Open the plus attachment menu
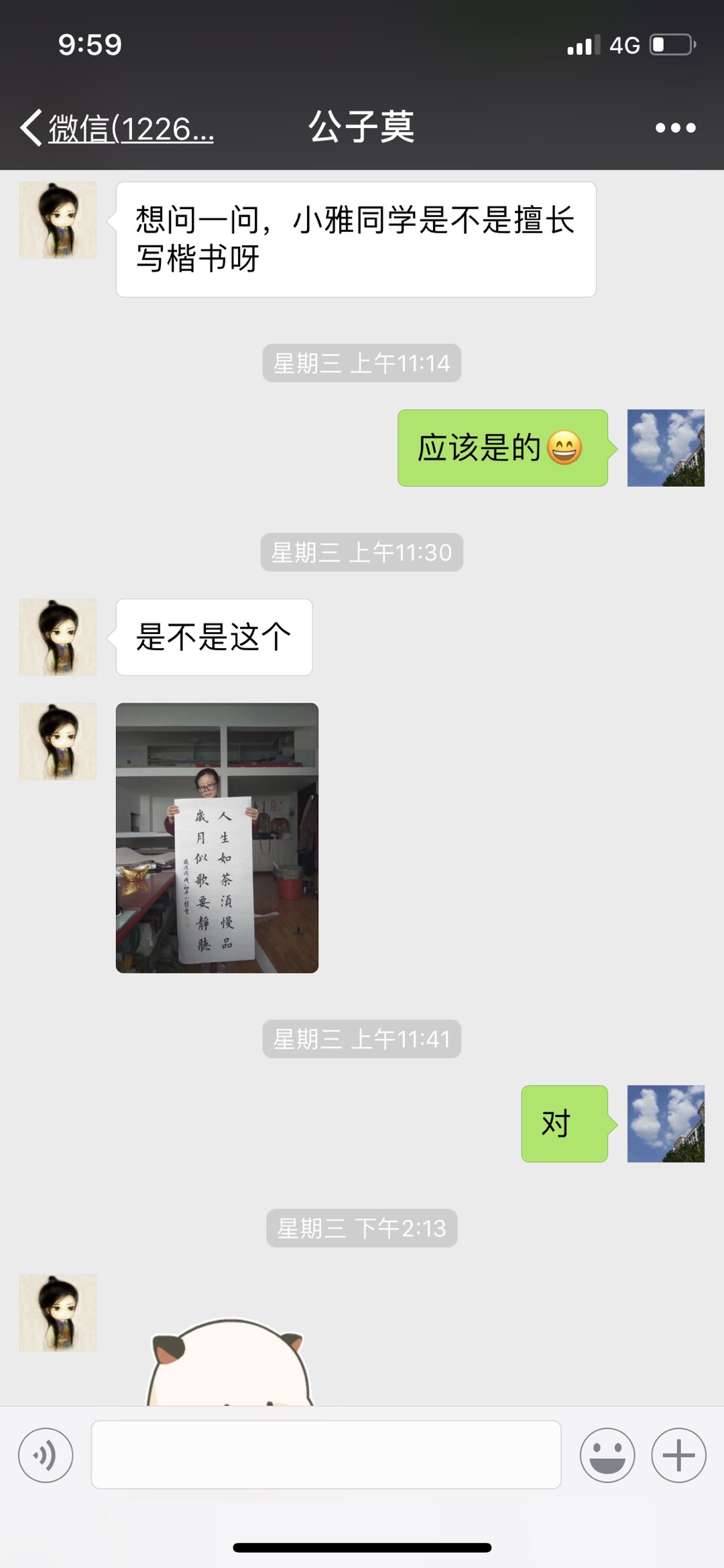 click(678, 1455)
